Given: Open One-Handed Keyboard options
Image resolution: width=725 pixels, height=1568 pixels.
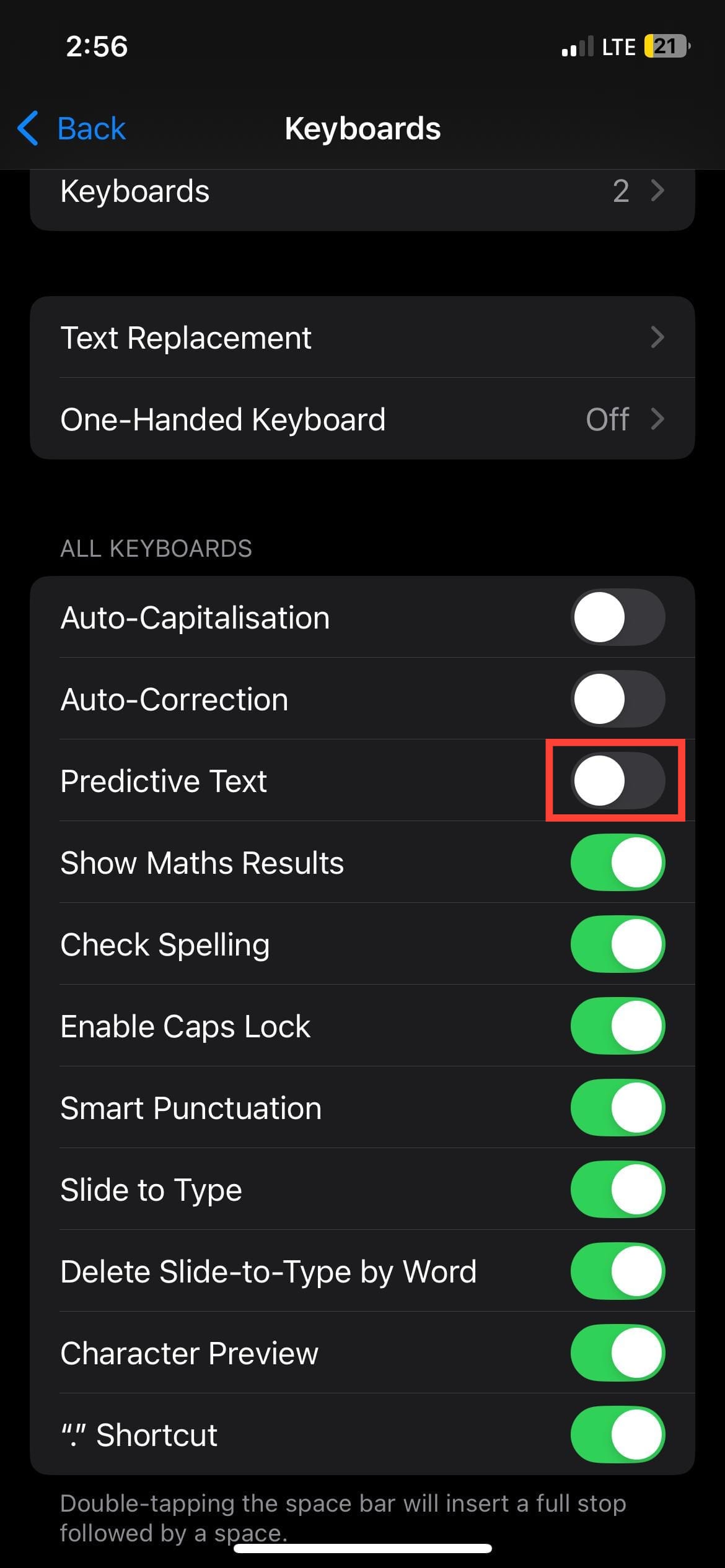Looking at the screenshot, I should (362, 419).
